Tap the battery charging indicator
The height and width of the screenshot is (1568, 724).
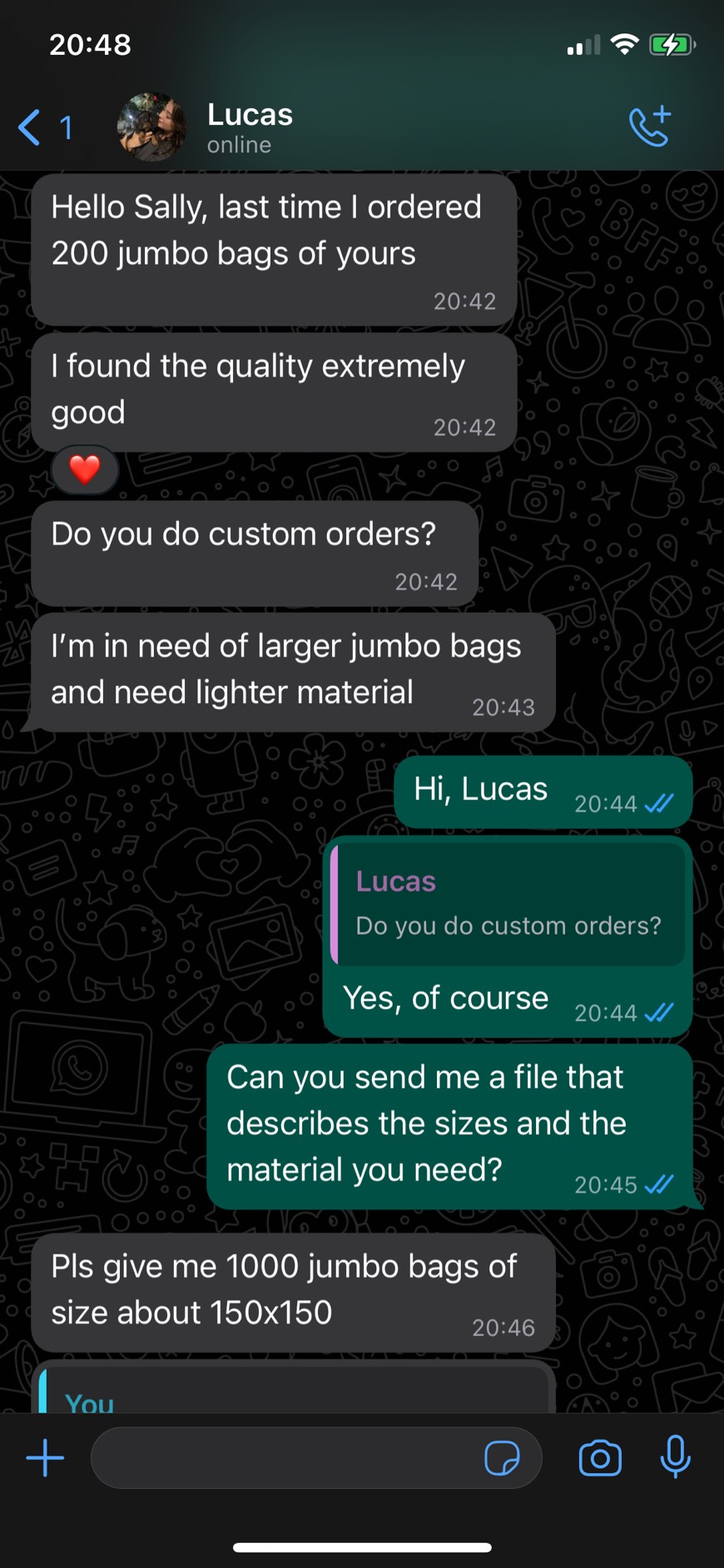point(671,44)
